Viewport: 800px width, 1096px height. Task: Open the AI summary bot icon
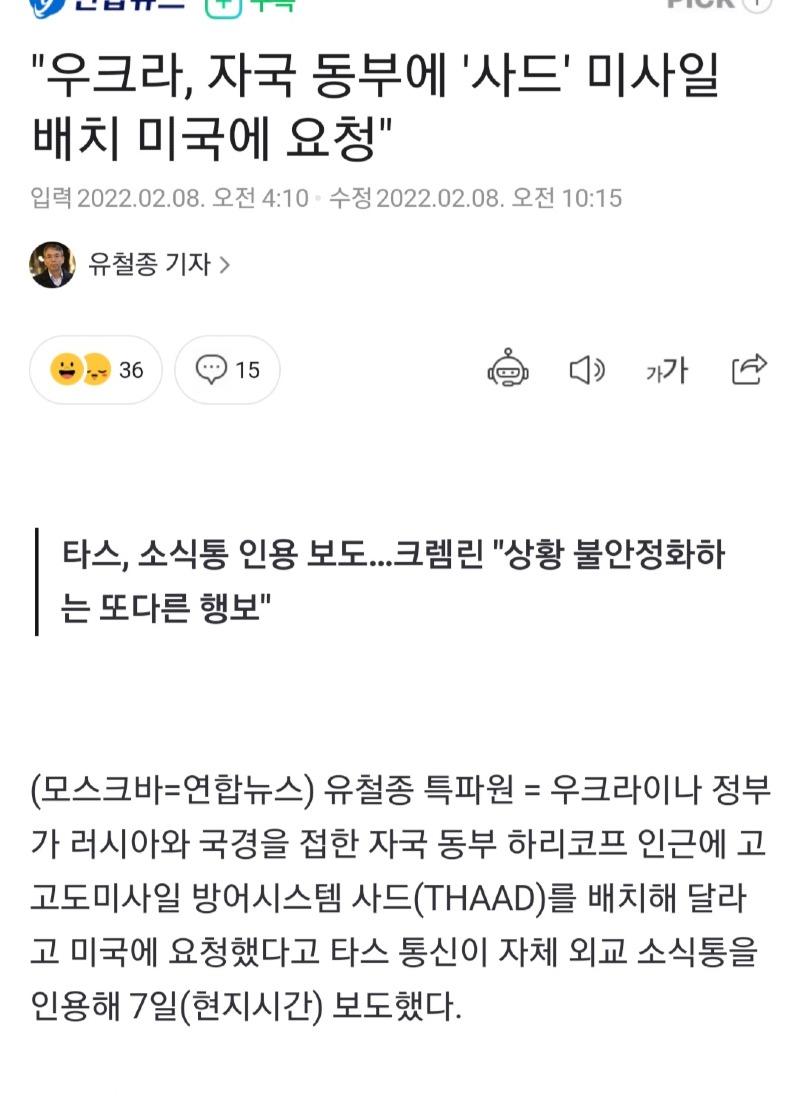[x=508, y=369]
